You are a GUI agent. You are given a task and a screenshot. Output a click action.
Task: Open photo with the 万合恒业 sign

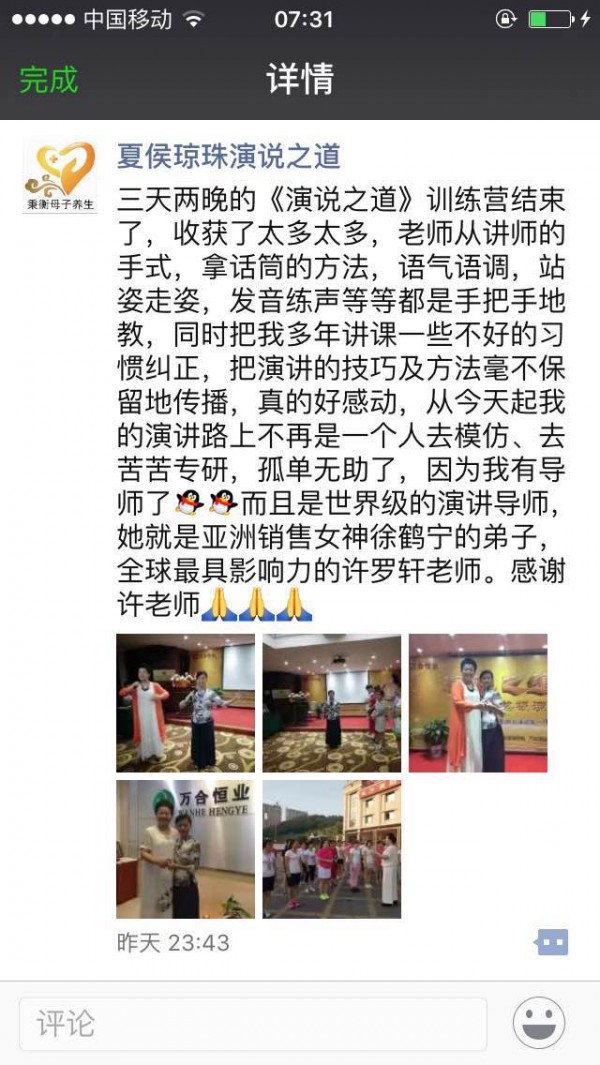186,849
